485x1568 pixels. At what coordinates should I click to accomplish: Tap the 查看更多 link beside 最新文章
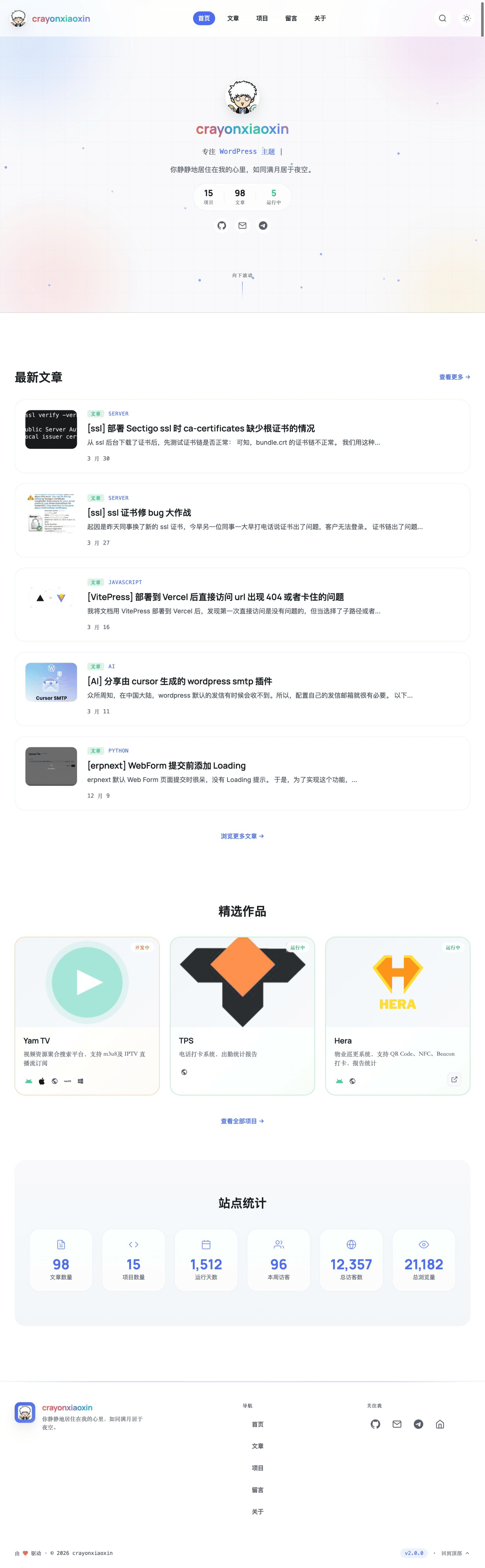point(454,377)
